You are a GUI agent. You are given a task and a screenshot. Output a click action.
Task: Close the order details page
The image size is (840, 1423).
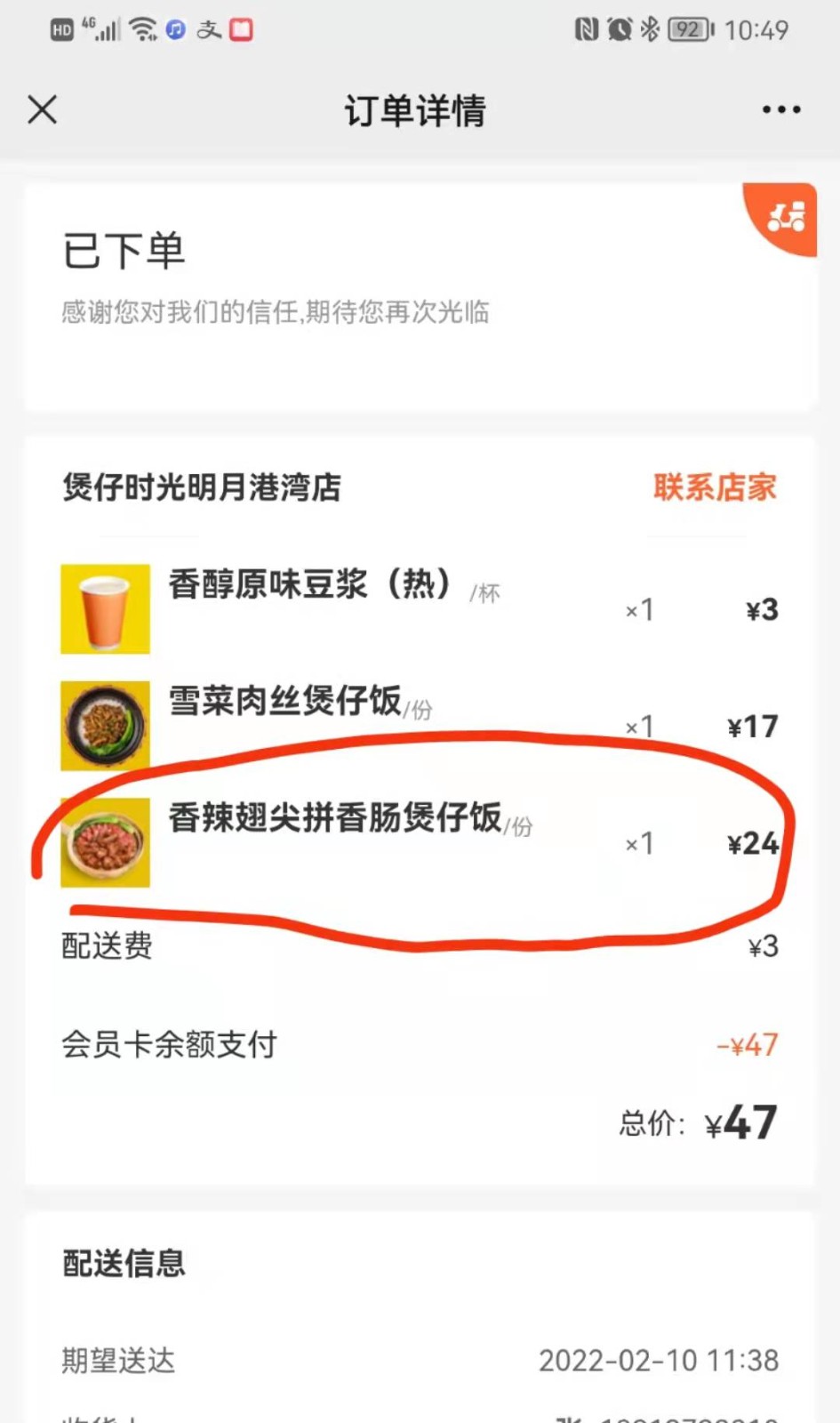coord(43,110)
